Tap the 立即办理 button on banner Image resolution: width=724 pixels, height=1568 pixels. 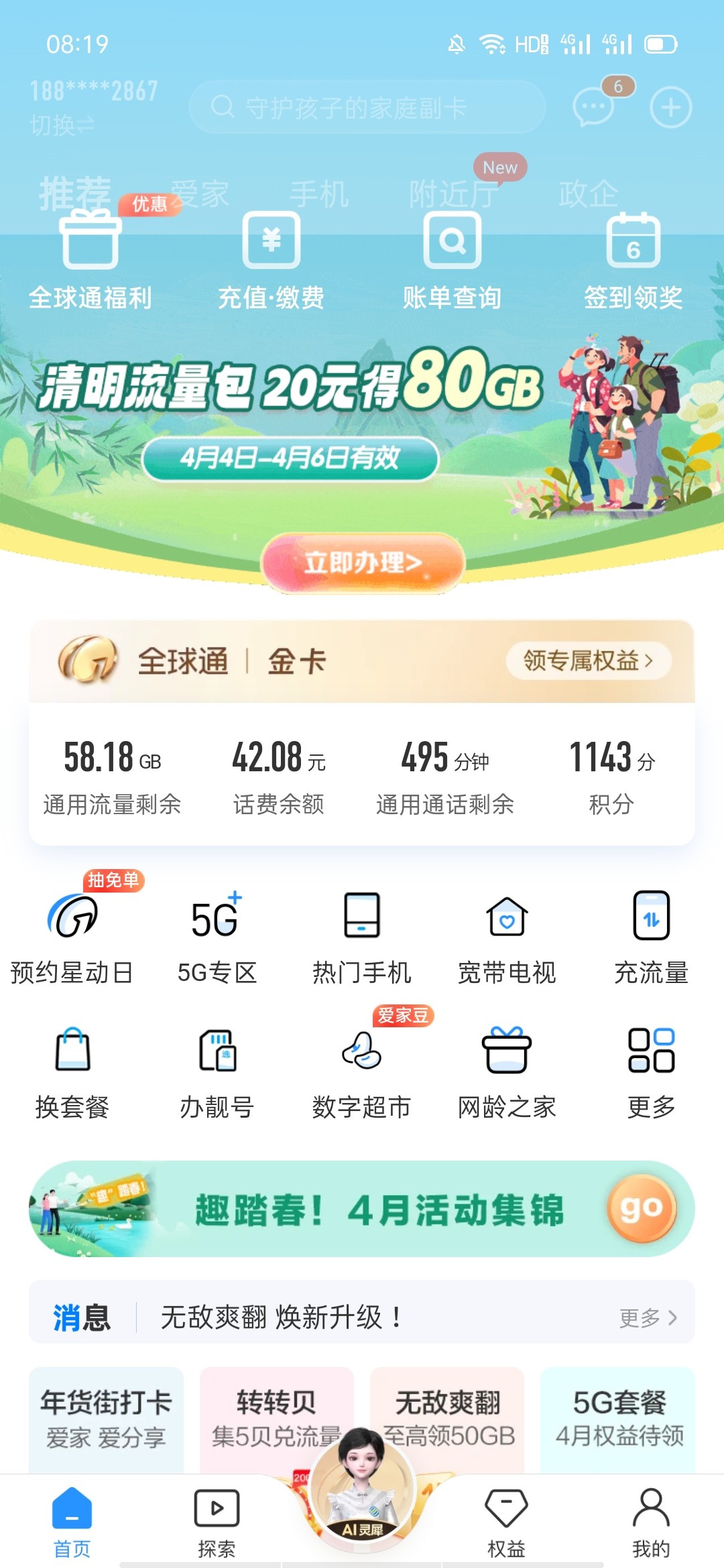363,563
